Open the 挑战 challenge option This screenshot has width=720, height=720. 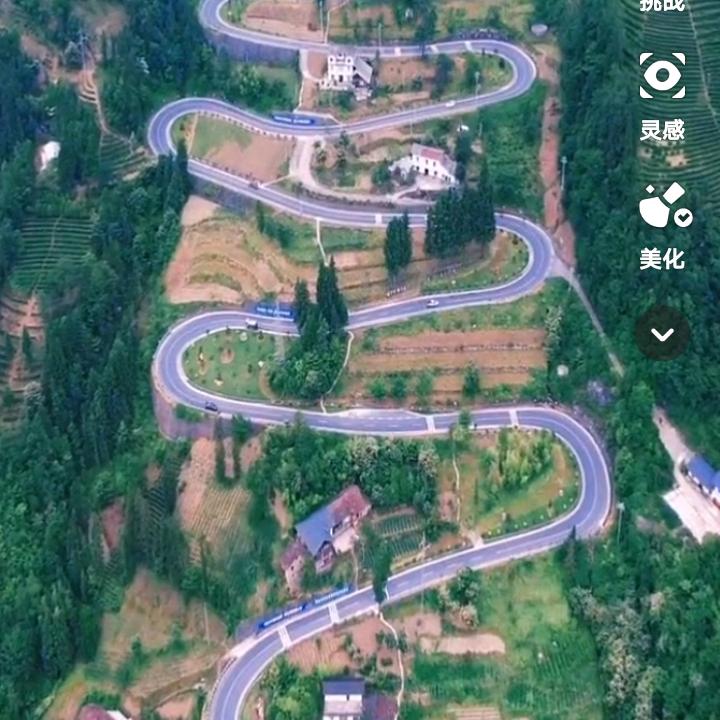coord(662,6)
